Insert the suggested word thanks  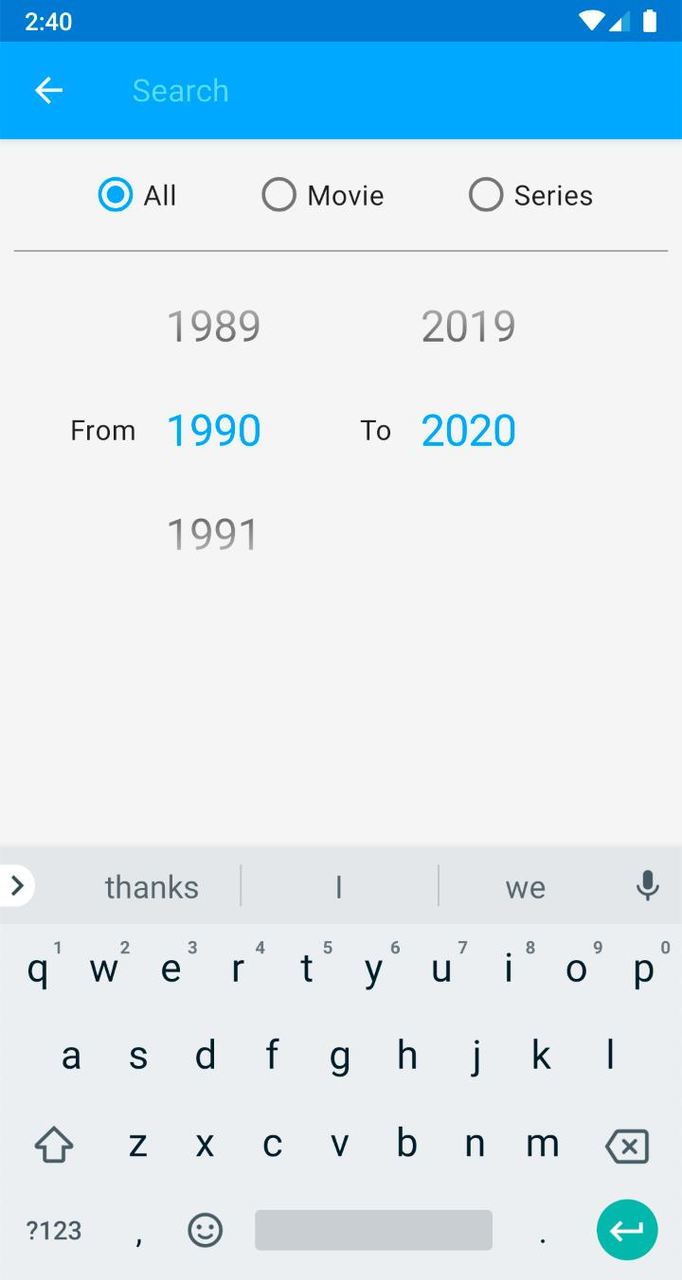pos(152,887)
